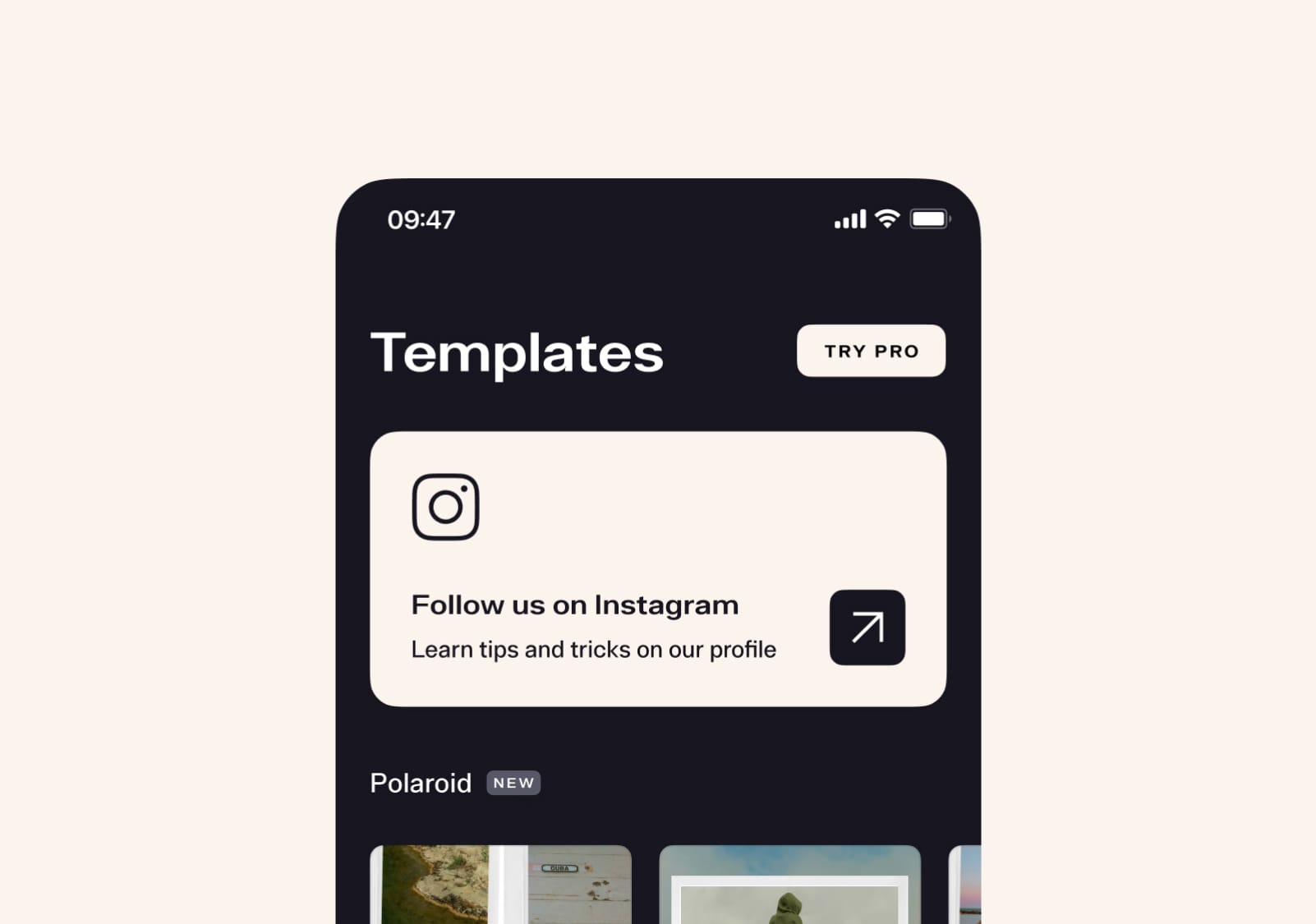Tap the arrow button on Instagram card
The height and width of the screenshot is (924, 1316).
[x=867, y=627]
